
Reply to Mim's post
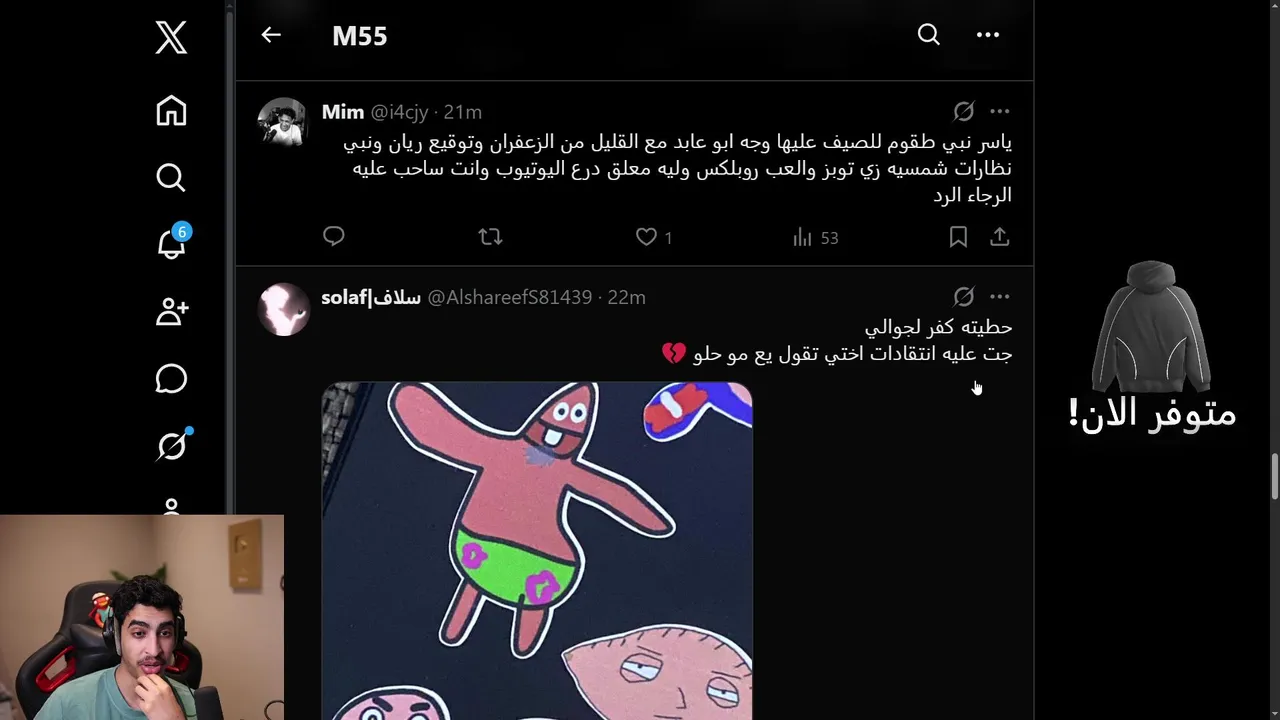click(x=333, y=237)
